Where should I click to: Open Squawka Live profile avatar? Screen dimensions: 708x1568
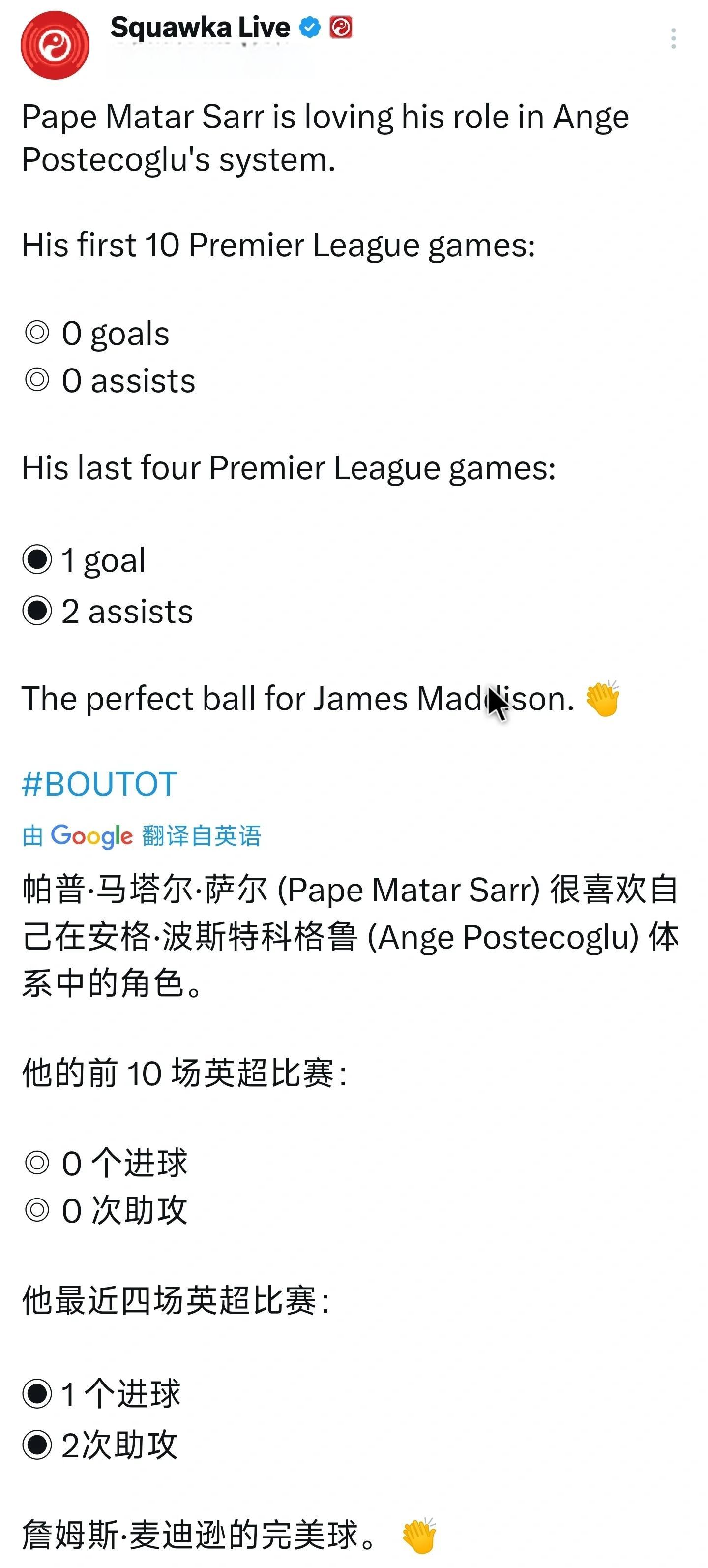pyautogui.click(x=55, y=45)
